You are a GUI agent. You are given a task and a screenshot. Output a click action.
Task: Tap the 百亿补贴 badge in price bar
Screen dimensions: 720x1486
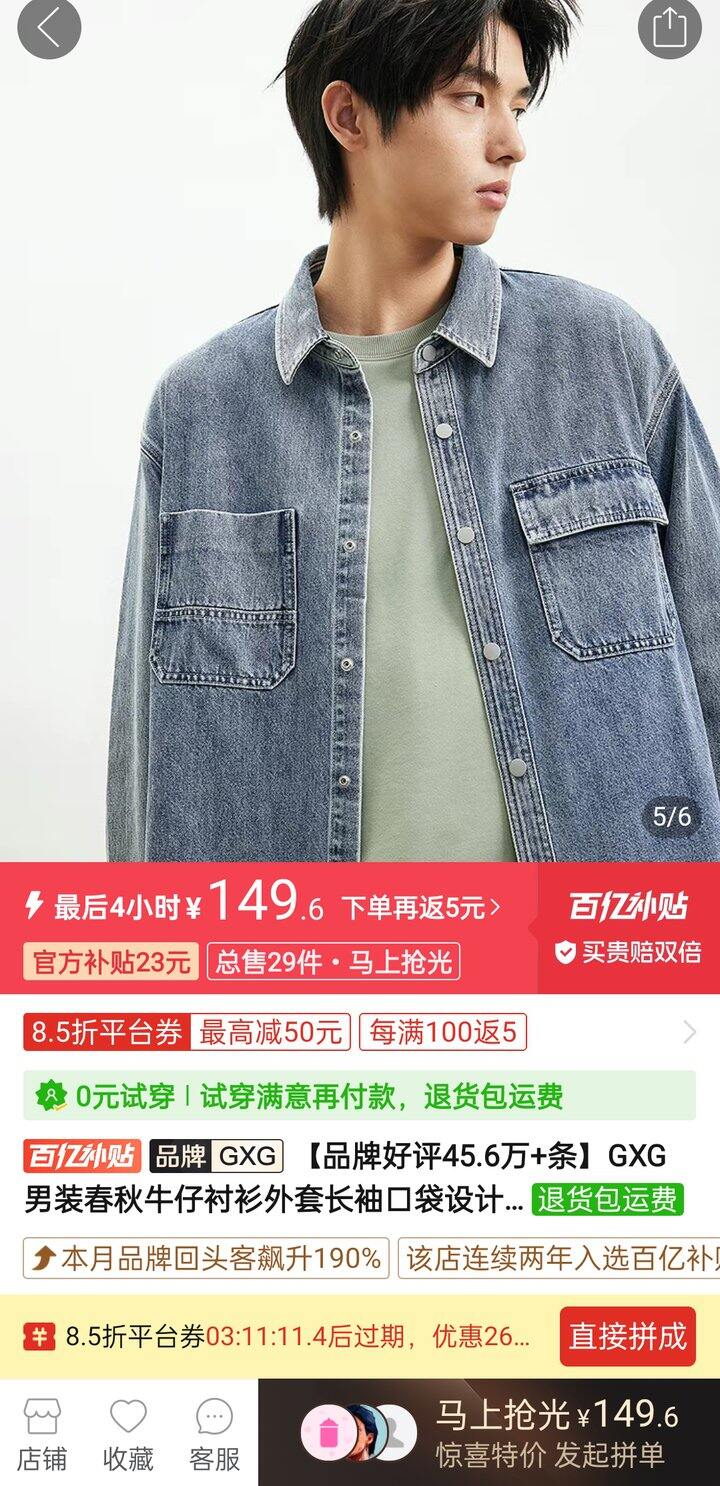click(x=630, y=902)
